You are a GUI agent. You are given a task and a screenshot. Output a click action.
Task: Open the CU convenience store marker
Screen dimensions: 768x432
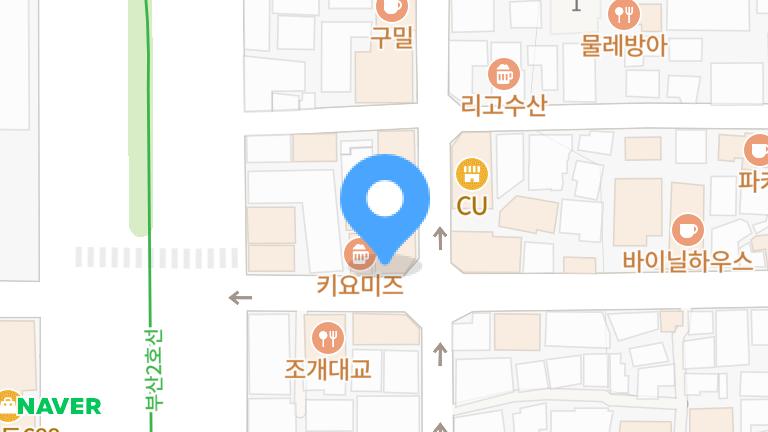click(x=471, y=176)
